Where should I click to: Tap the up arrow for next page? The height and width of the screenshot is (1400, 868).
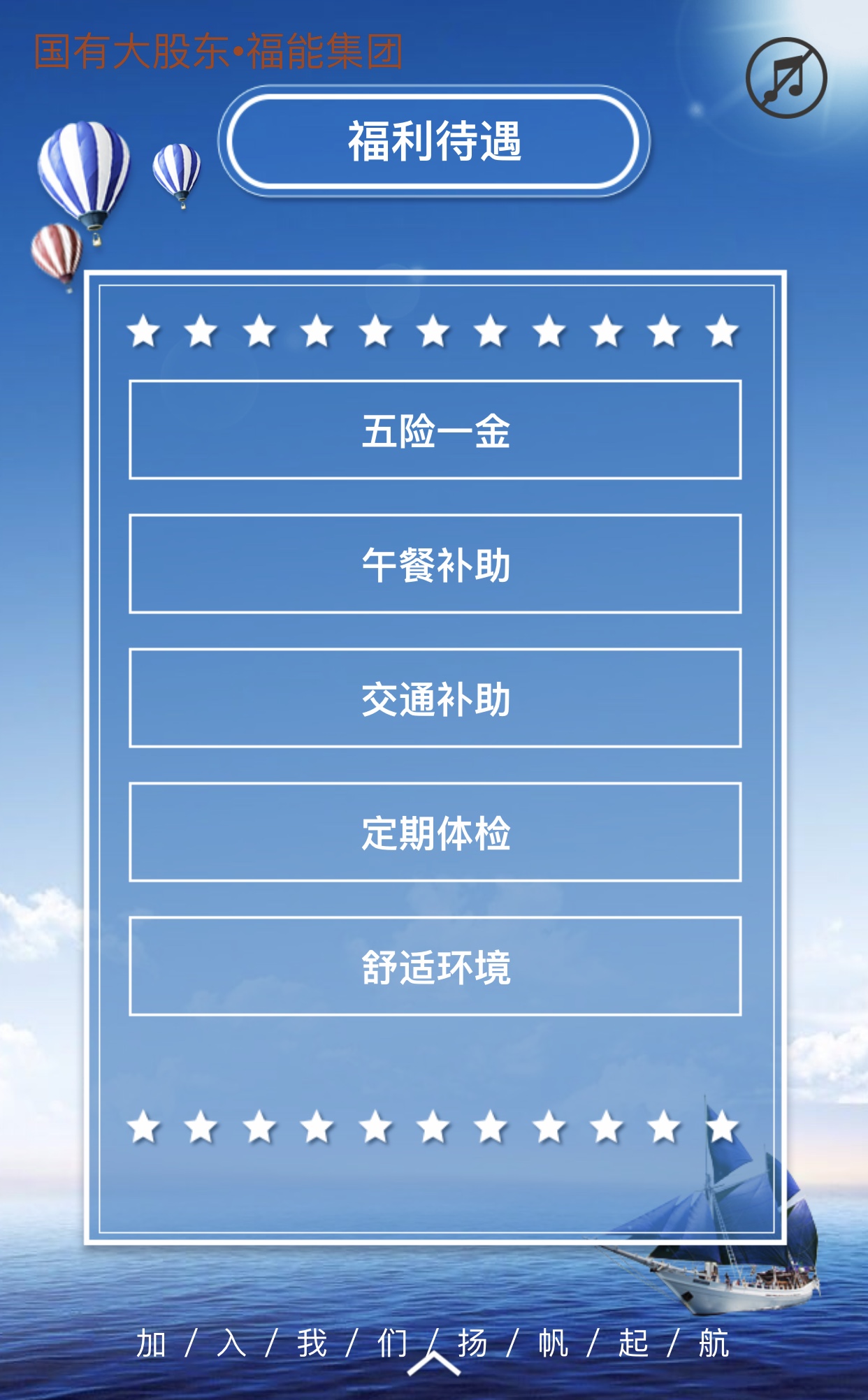433,1364
